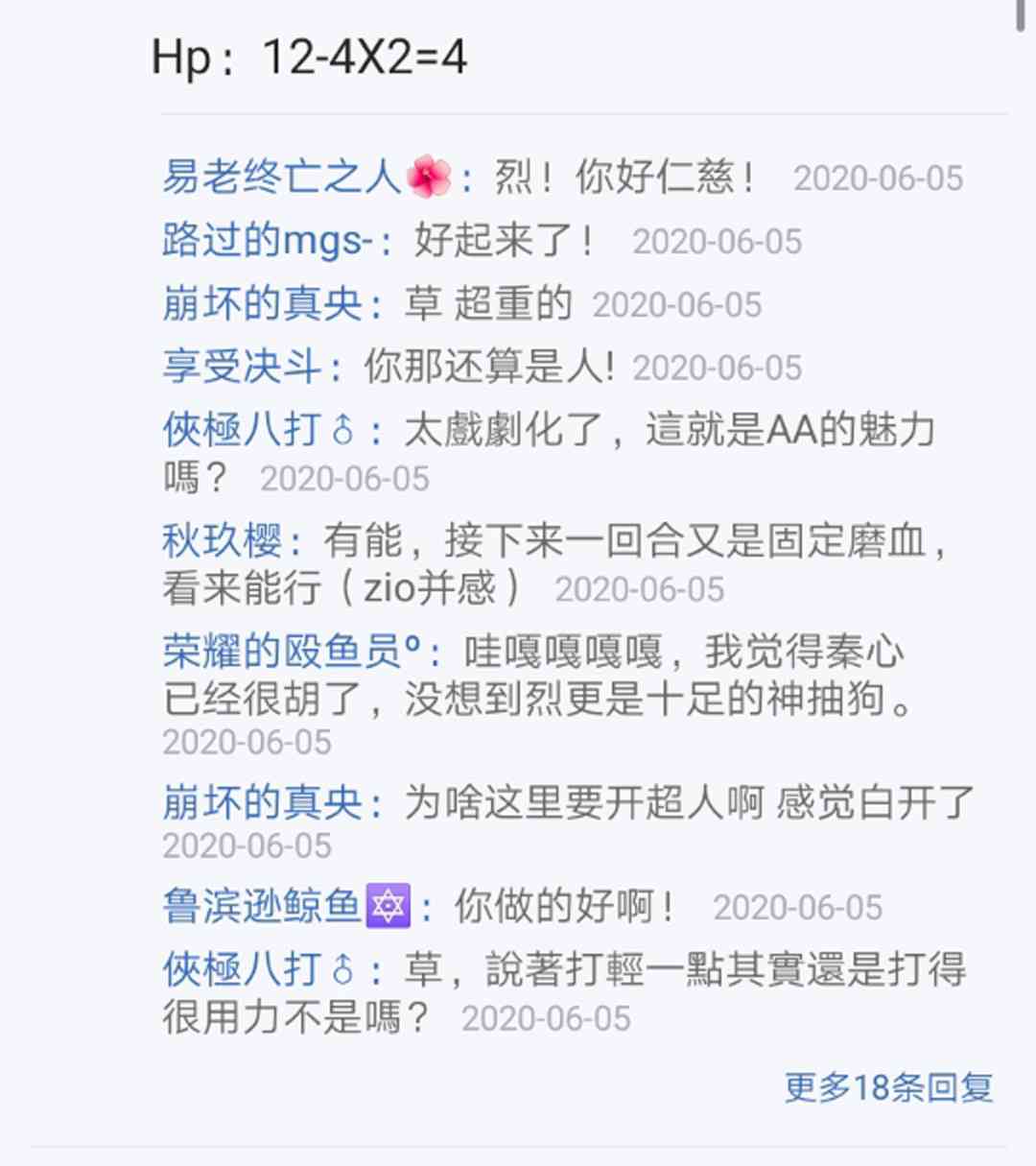Open profile of 鲁滨逊鲸鱼
1036x1166 pixels.
(286, 906)
